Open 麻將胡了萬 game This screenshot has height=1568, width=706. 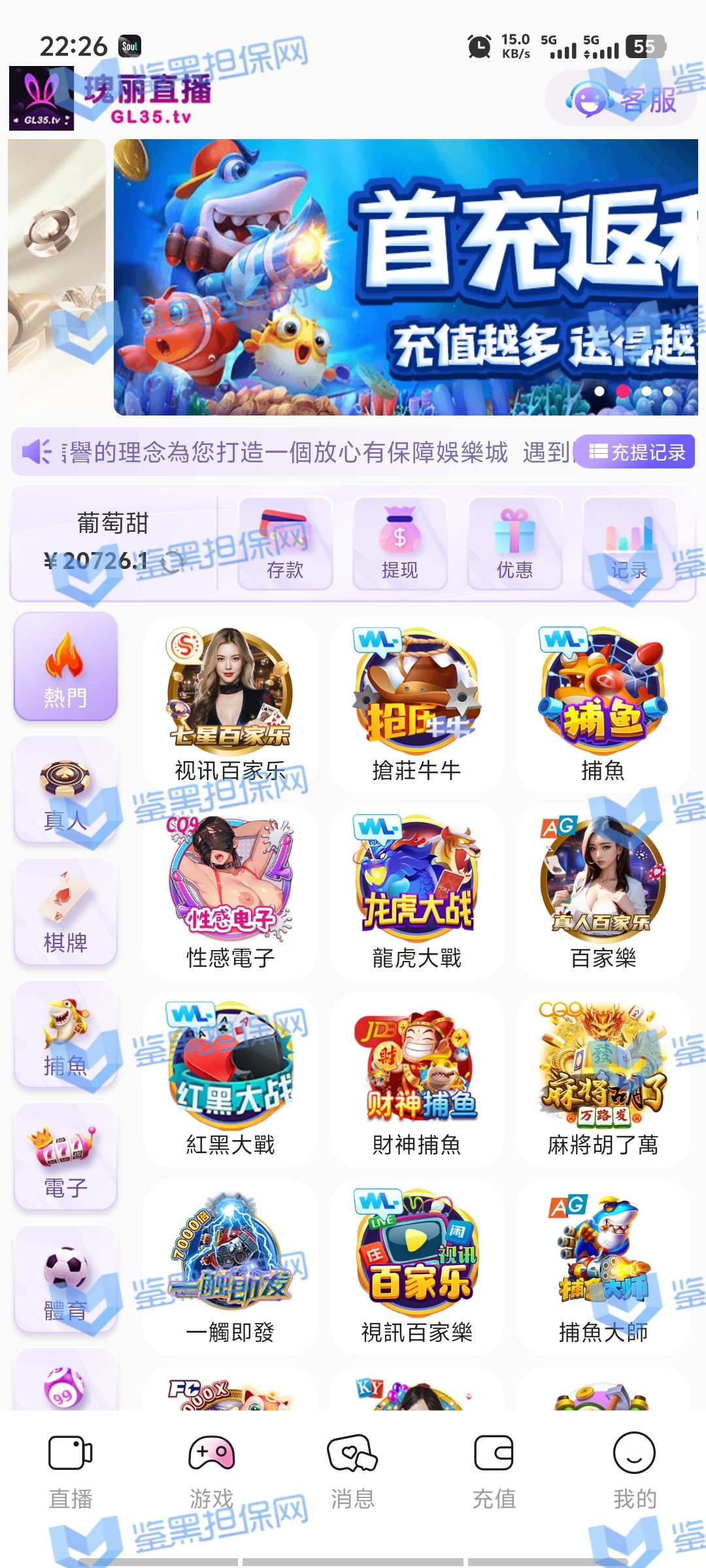603,1079
